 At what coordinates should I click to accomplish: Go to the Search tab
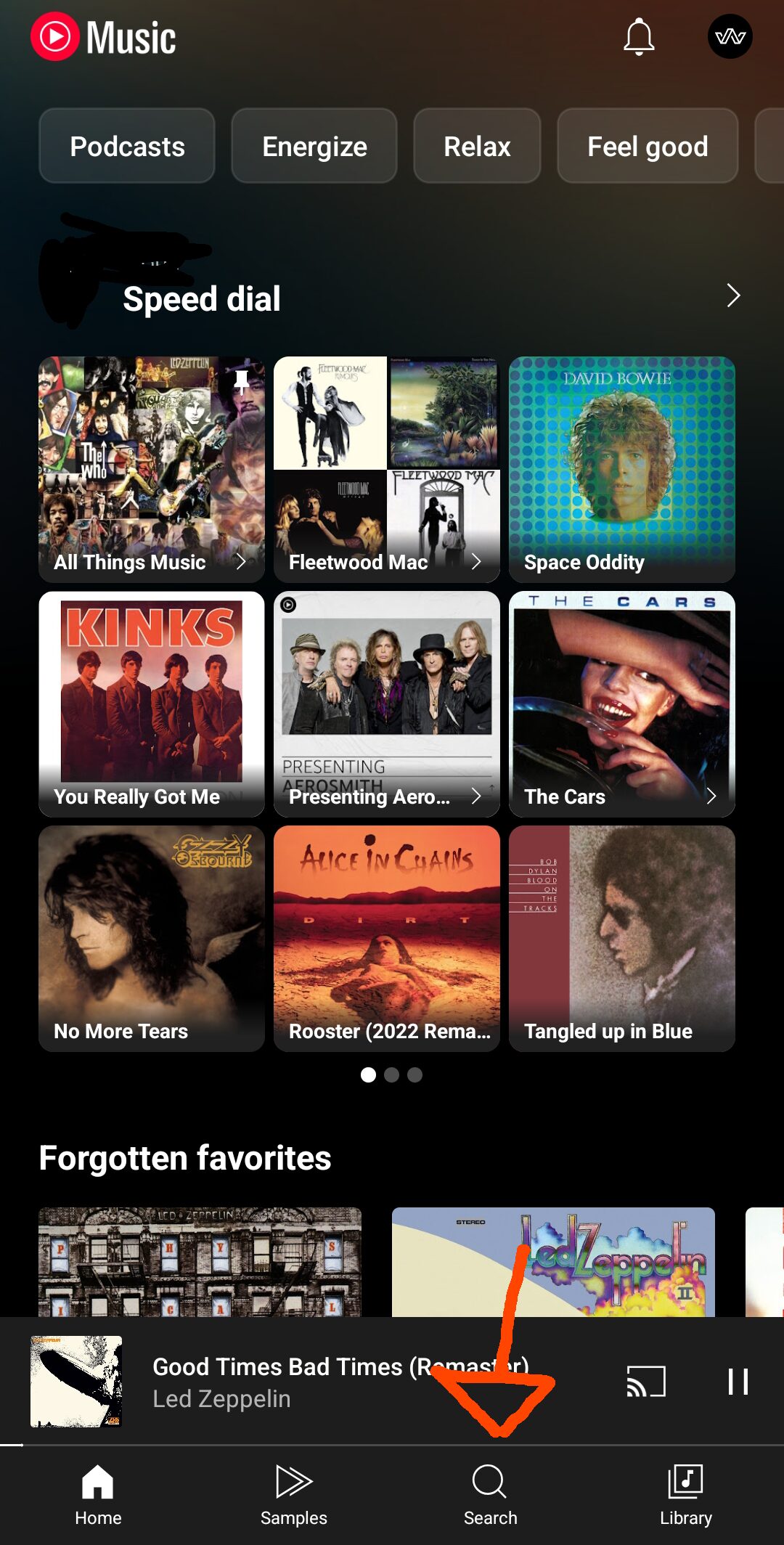(490, 1494)
